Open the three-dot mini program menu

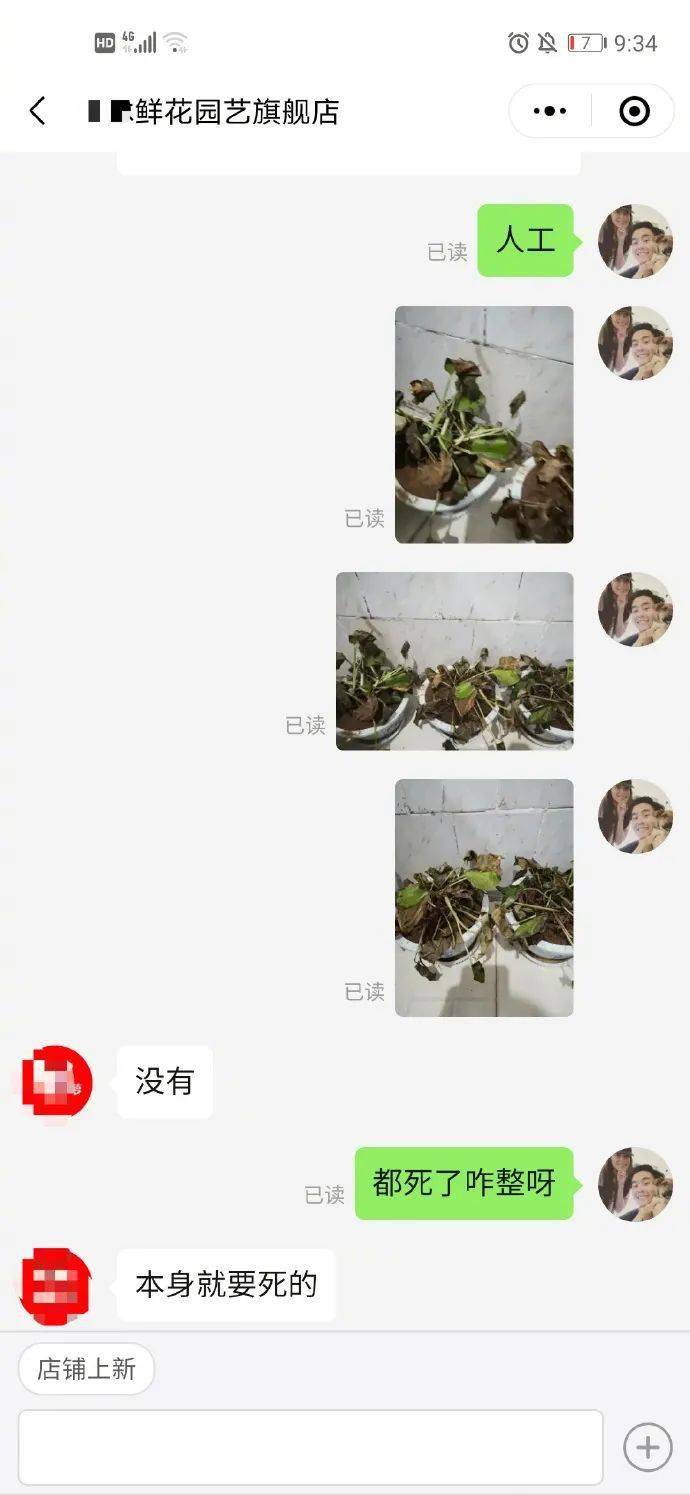pyautogui.click(x=550, y=111)
